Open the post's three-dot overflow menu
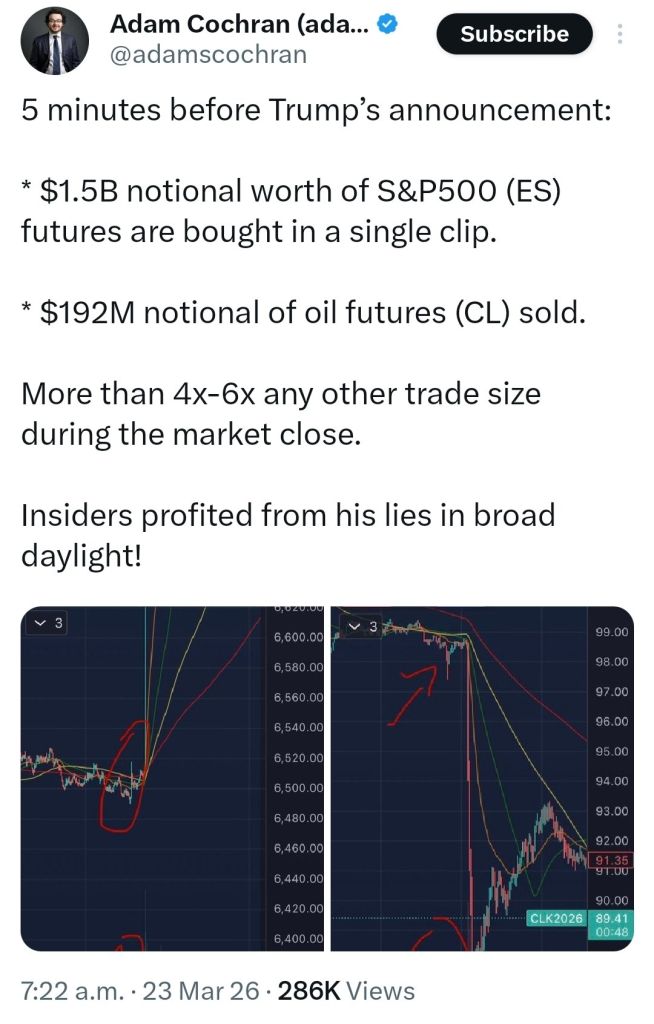654x1024 pixels. (620, 35)
